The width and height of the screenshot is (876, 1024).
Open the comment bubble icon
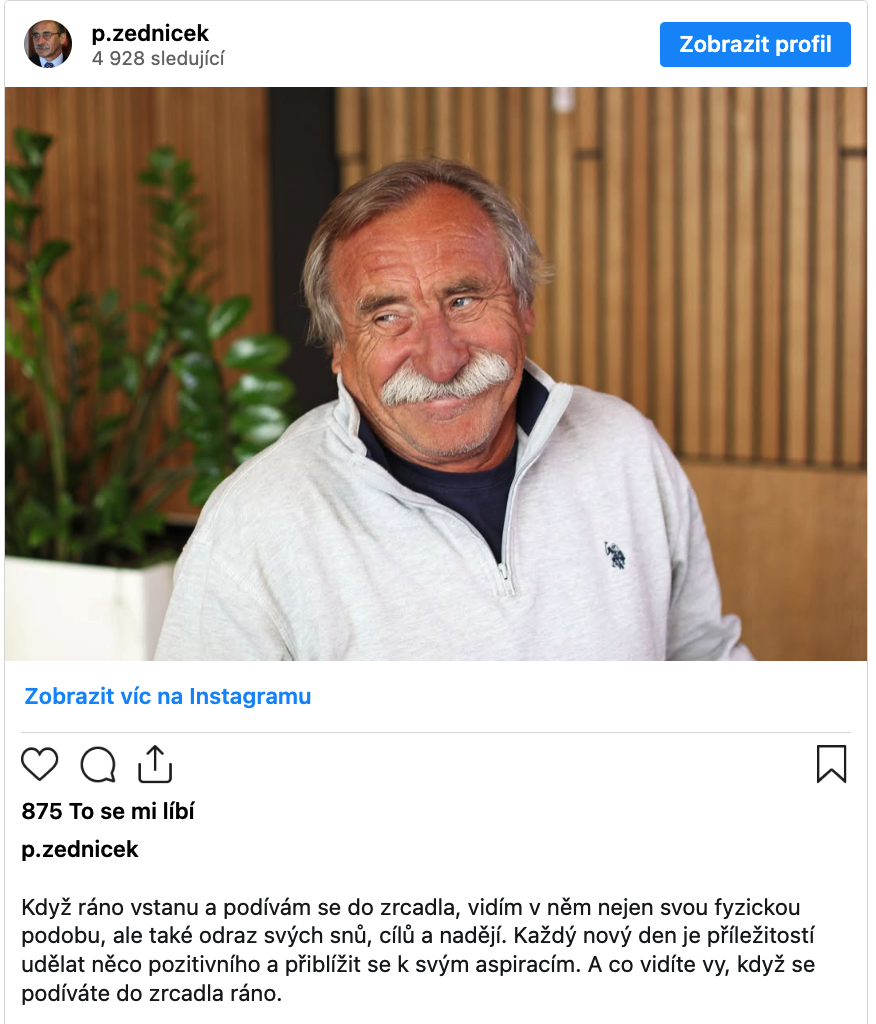pyautogui.click(x=98, y=764)
